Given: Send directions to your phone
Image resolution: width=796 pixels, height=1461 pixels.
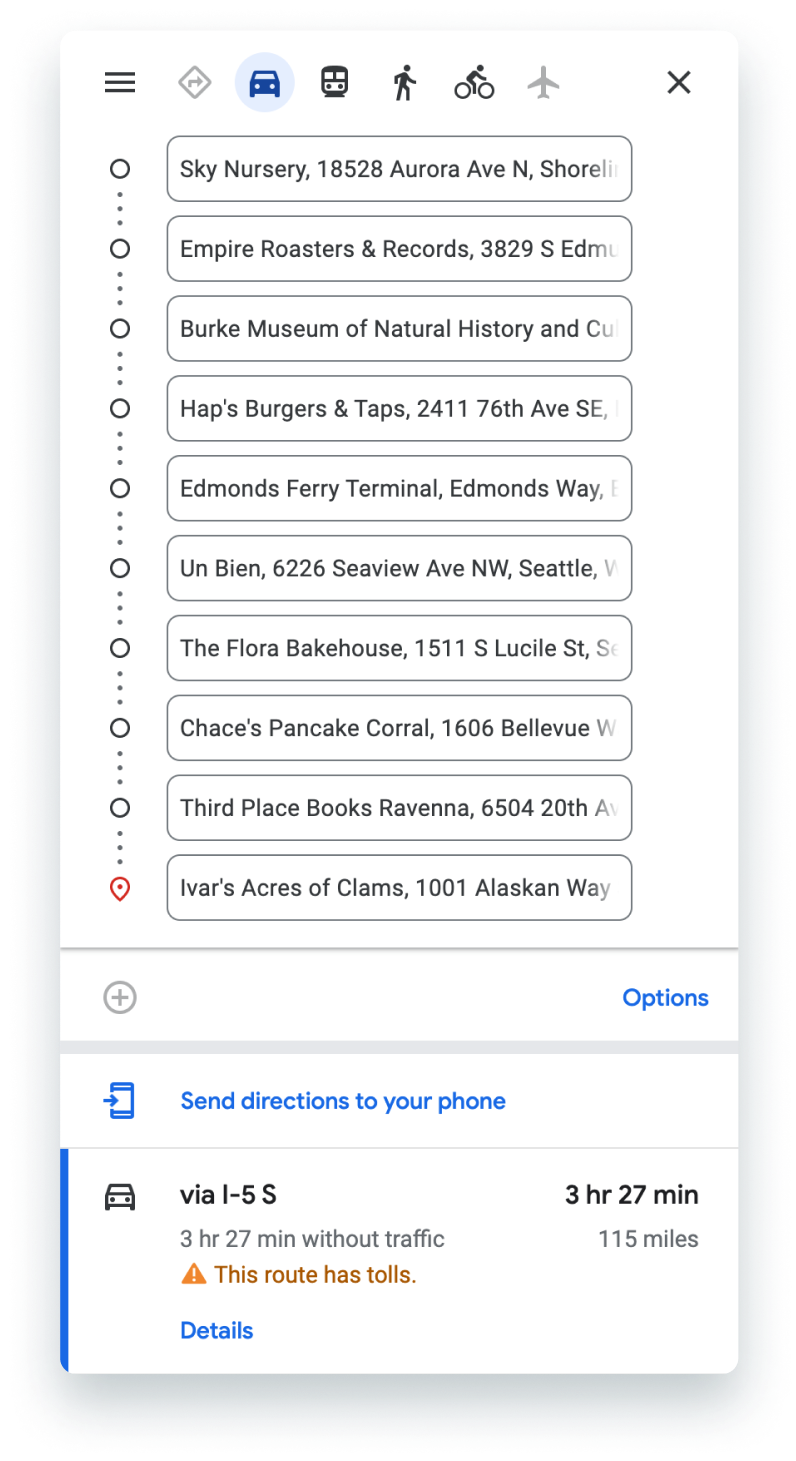Looking at the screenshot, I should (343, 1101).
